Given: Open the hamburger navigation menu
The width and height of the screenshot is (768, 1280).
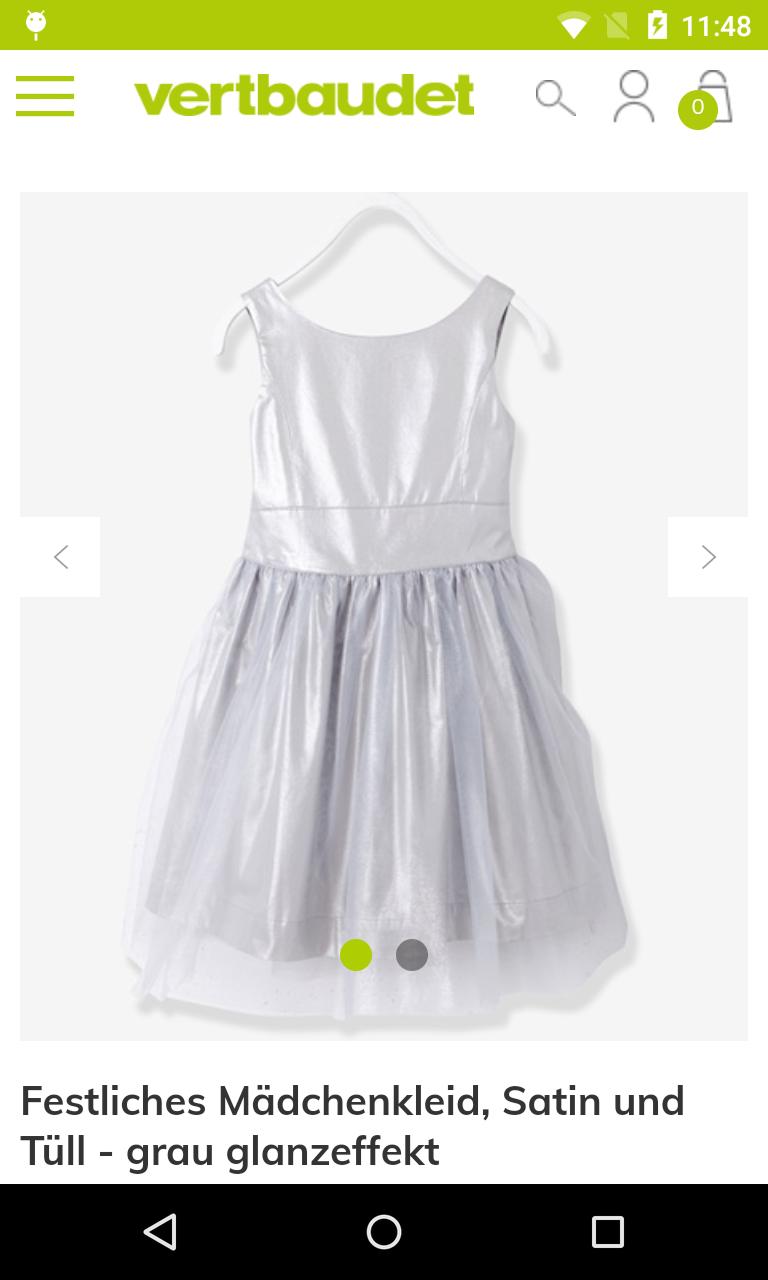Looking at the screenshot, I should point(45,96).
